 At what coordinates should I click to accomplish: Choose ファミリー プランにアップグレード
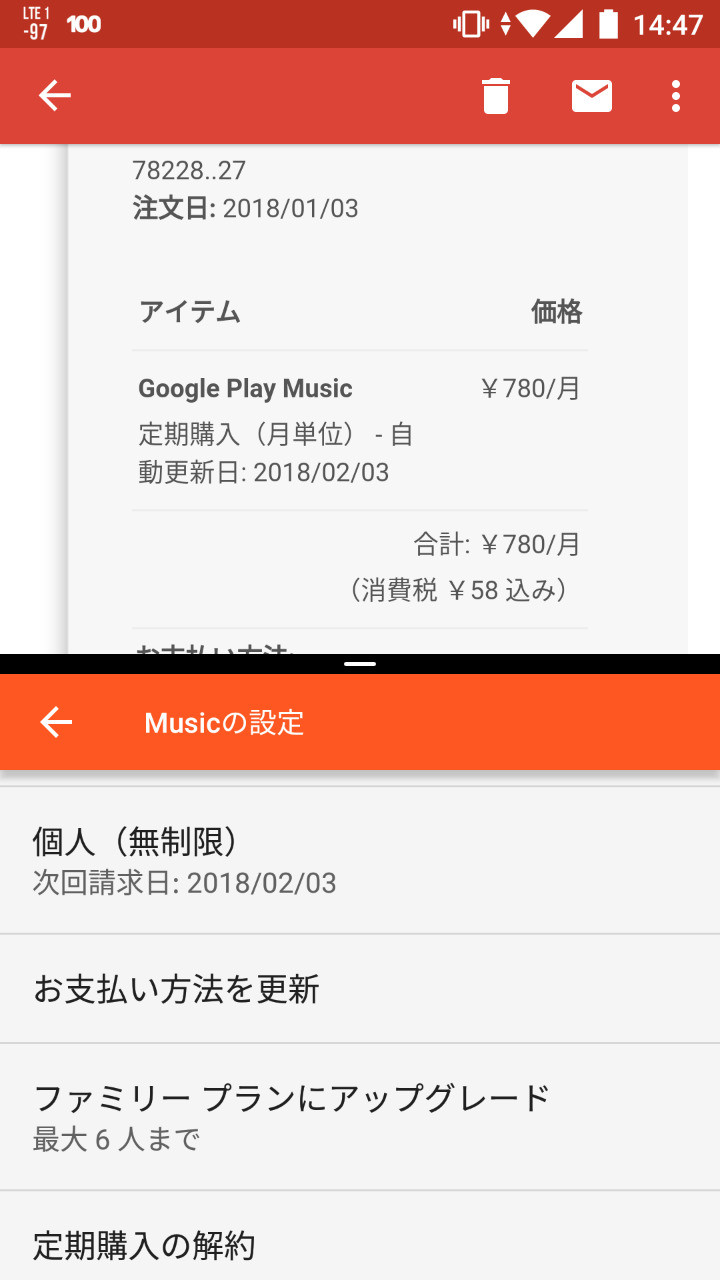tap(360, 1116)
